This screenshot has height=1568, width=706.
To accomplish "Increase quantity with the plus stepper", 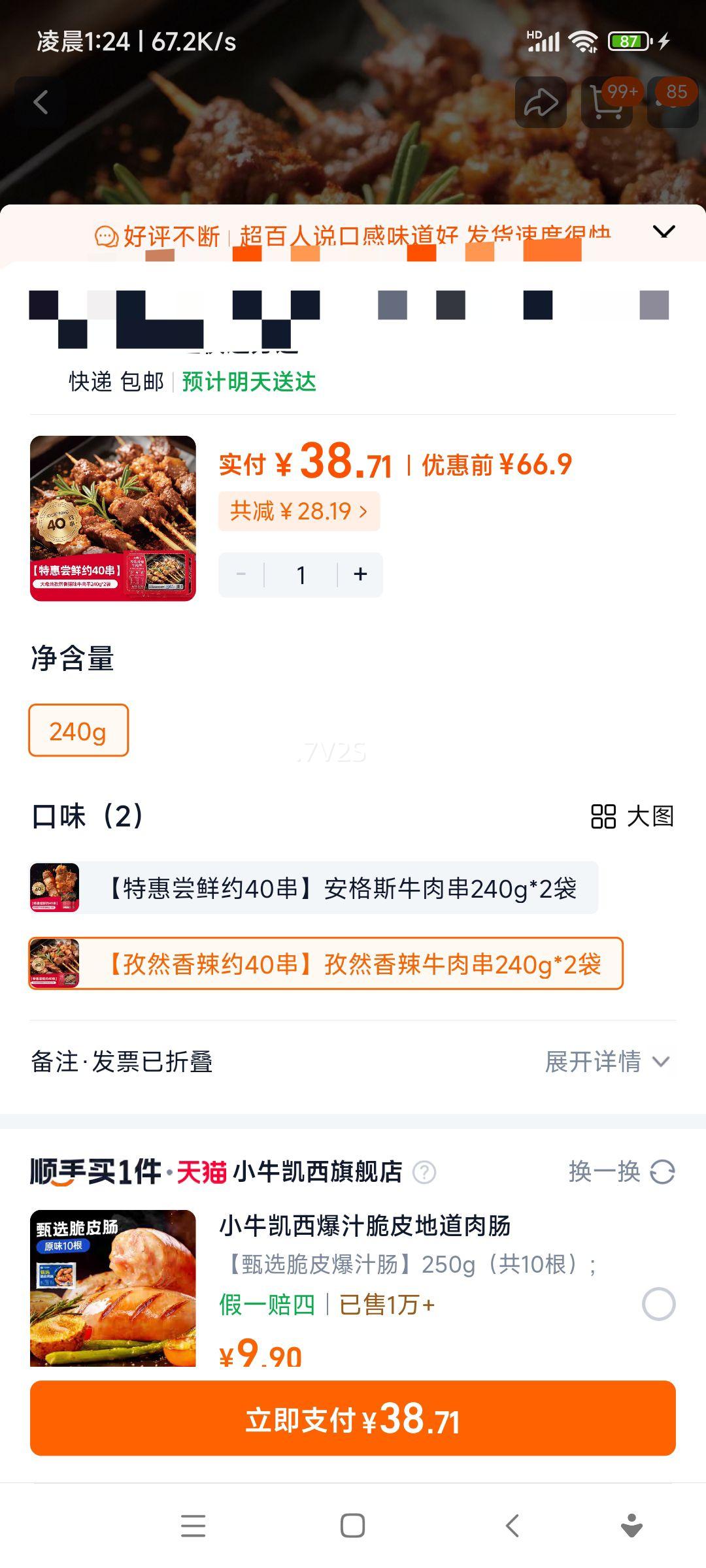I will (359, 574).
